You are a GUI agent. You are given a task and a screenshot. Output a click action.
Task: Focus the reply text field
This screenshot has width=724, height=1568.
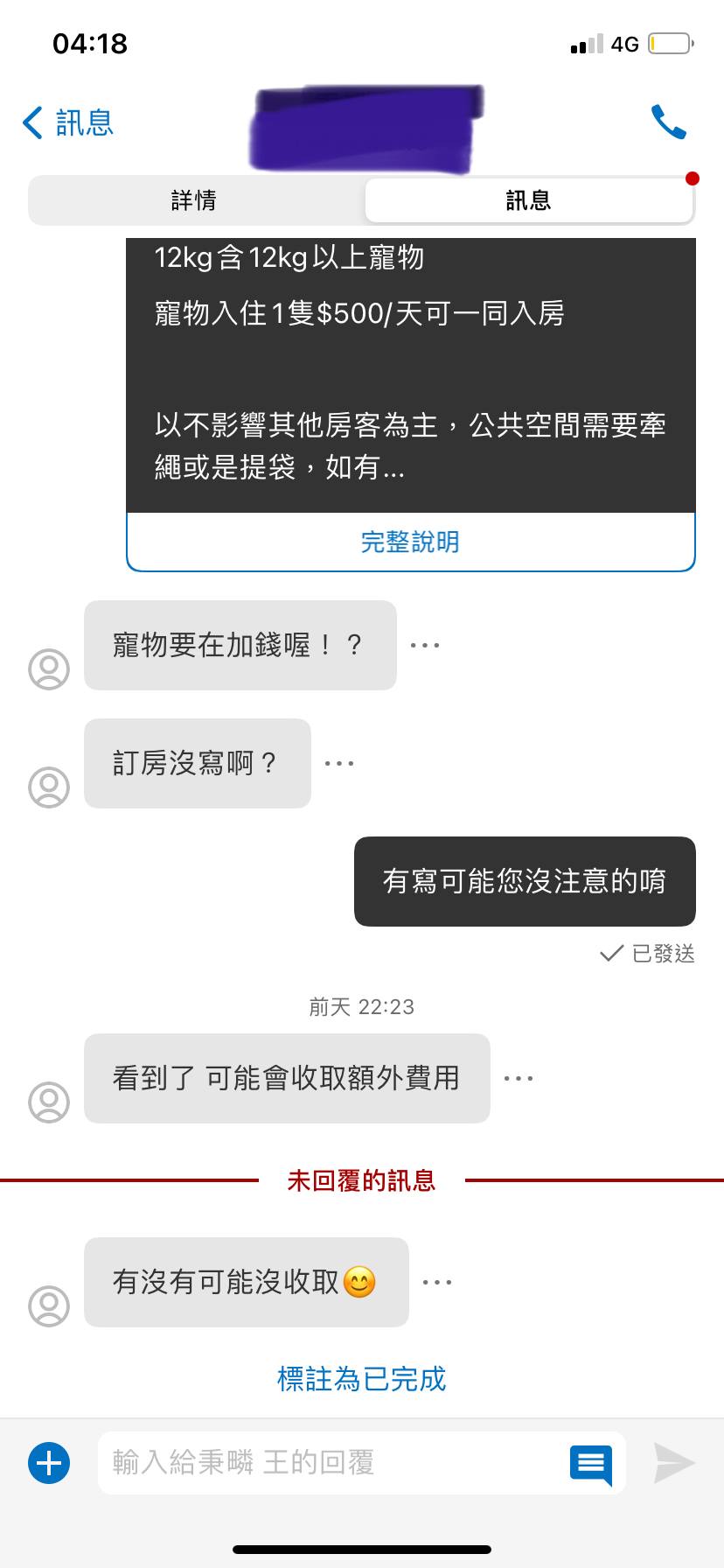(x=332, y=1463)
